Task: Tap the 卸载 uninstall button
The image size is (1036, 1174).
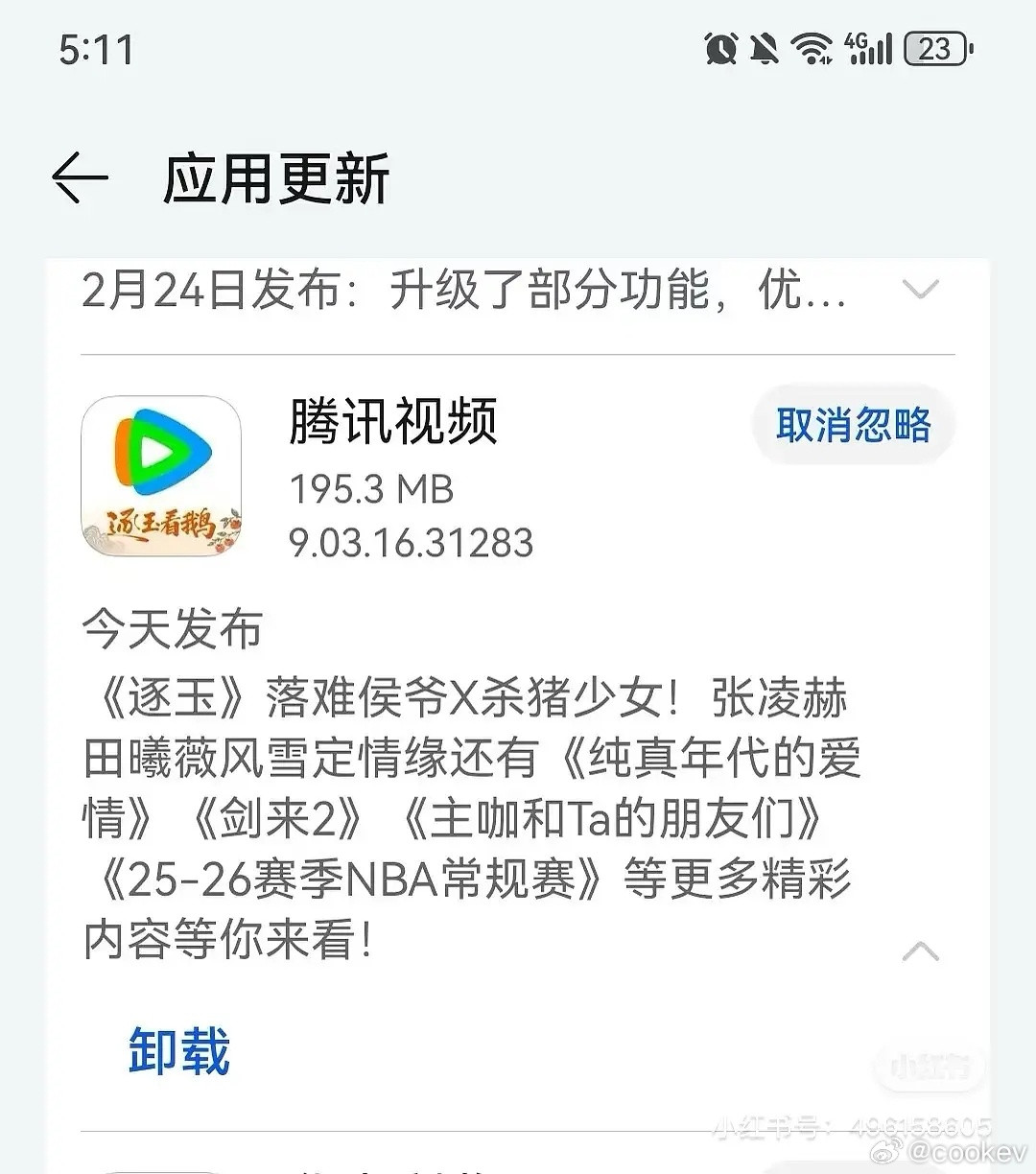Action: click(177, 1053)
